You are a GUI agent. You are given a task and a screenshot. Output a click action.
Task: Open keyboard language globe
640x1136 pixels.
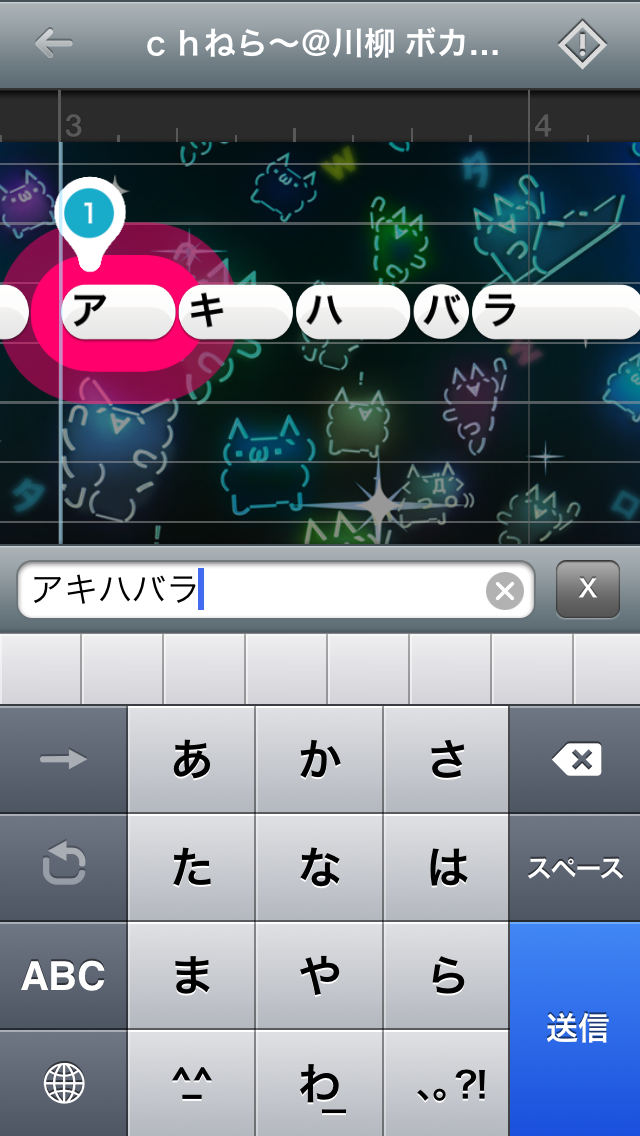[63, 1084]
